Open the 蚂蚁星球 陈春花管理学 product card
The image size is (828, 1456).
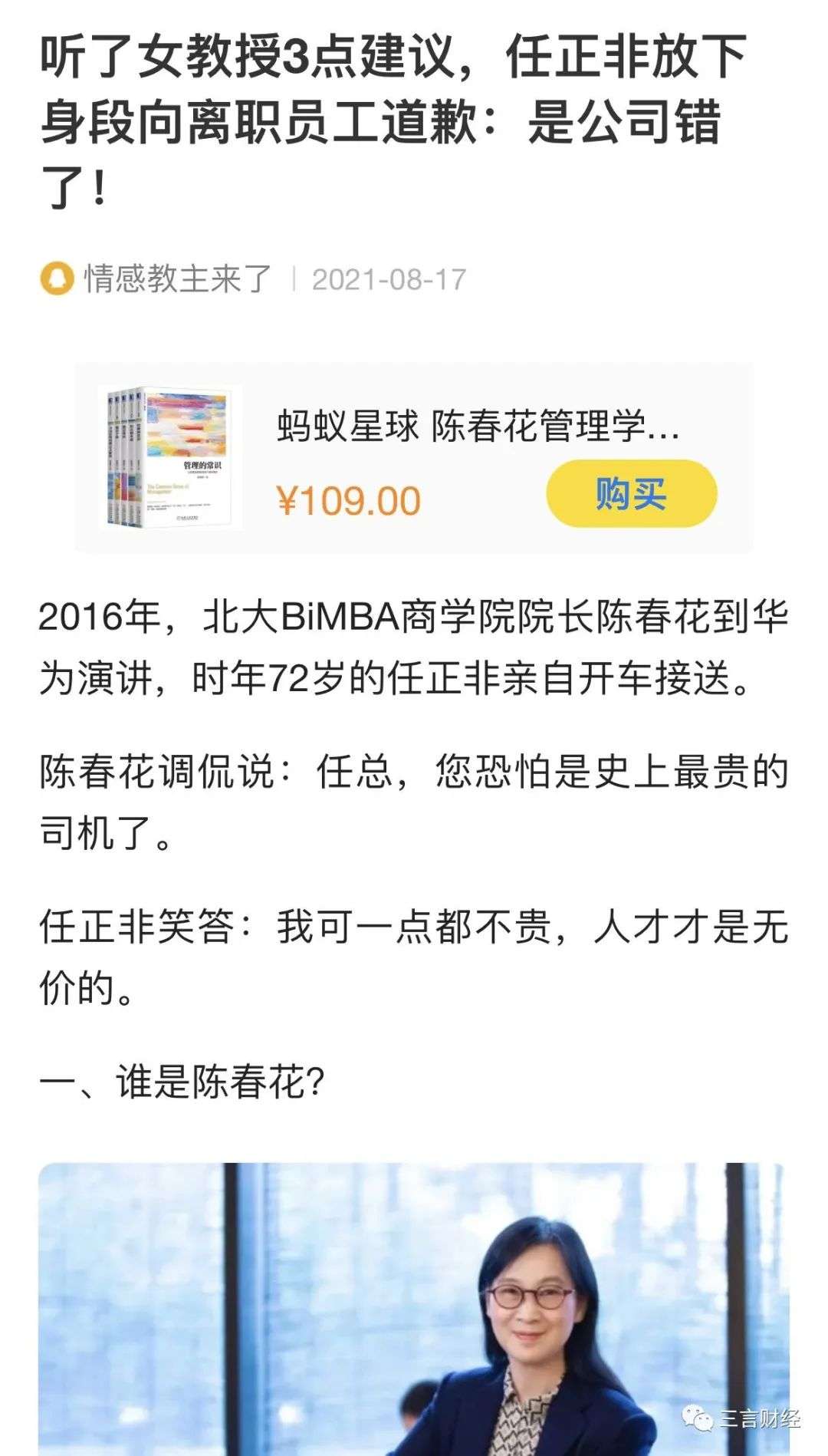coord(477,427)
